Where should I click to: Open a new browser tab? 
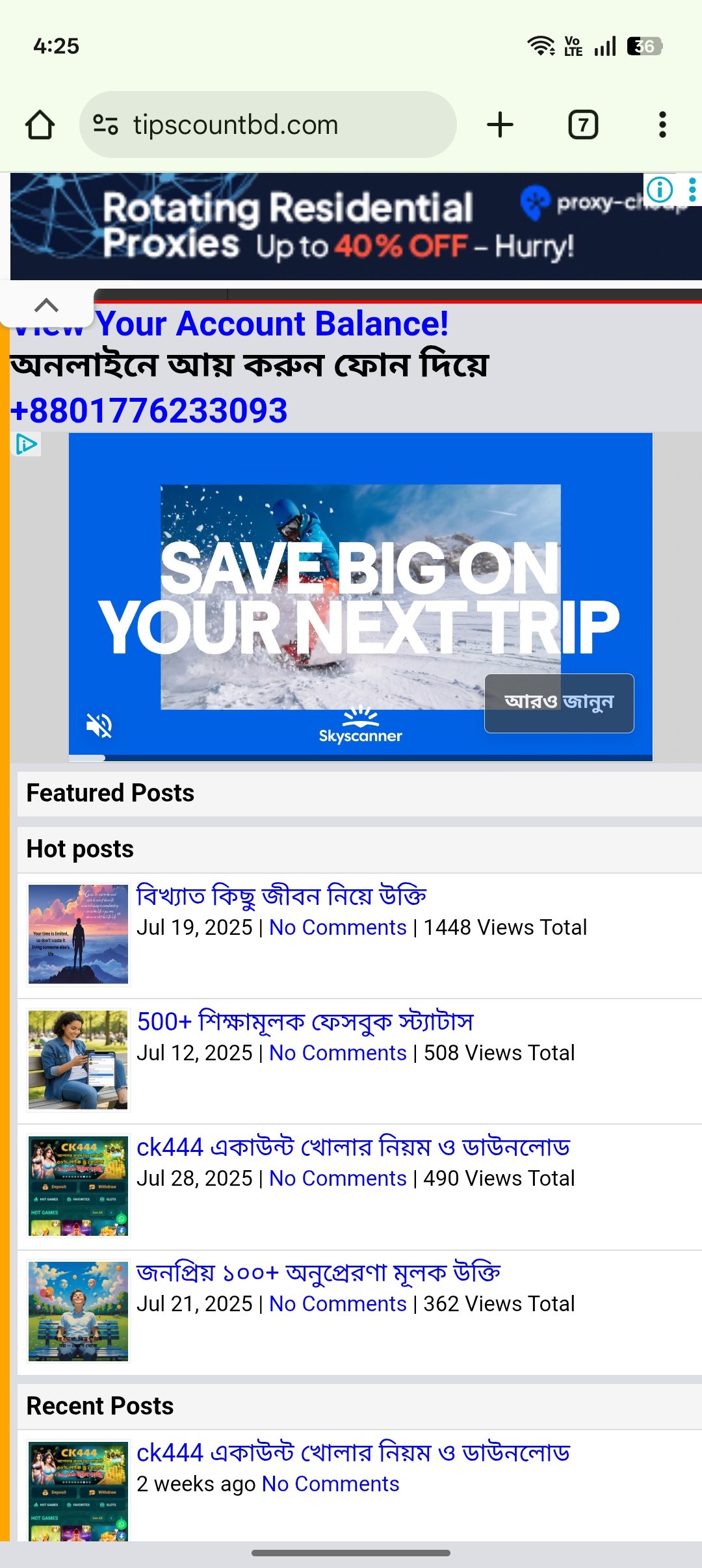pos(500,125)
